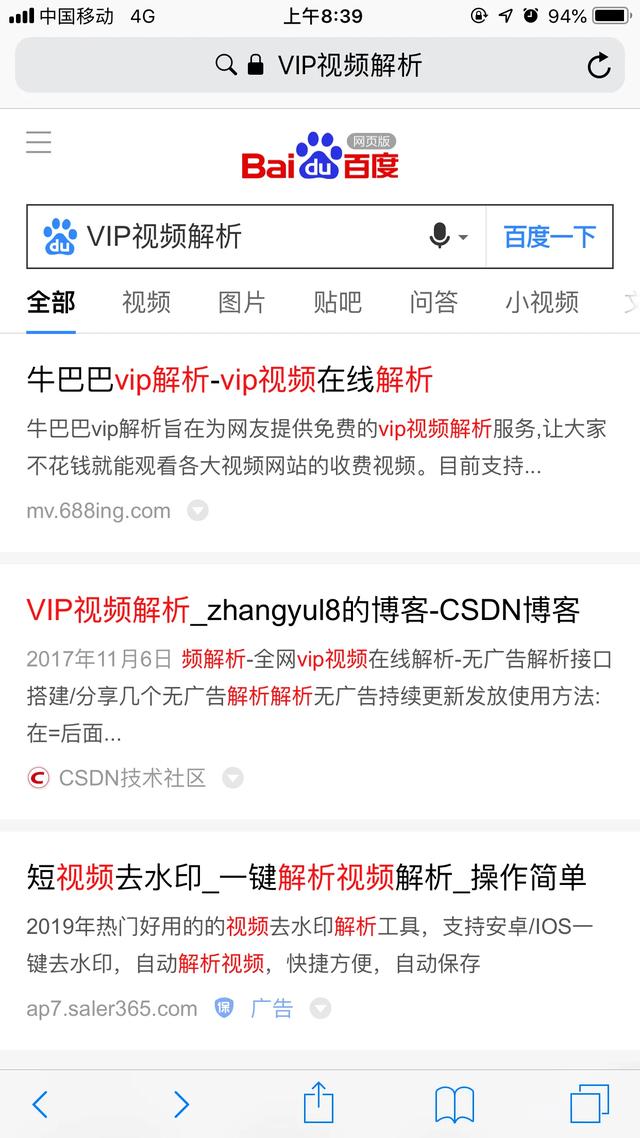Expand the dropdown beside CSDN技术社区
This screenshot has width=640, height=1138.
(233, 777)
